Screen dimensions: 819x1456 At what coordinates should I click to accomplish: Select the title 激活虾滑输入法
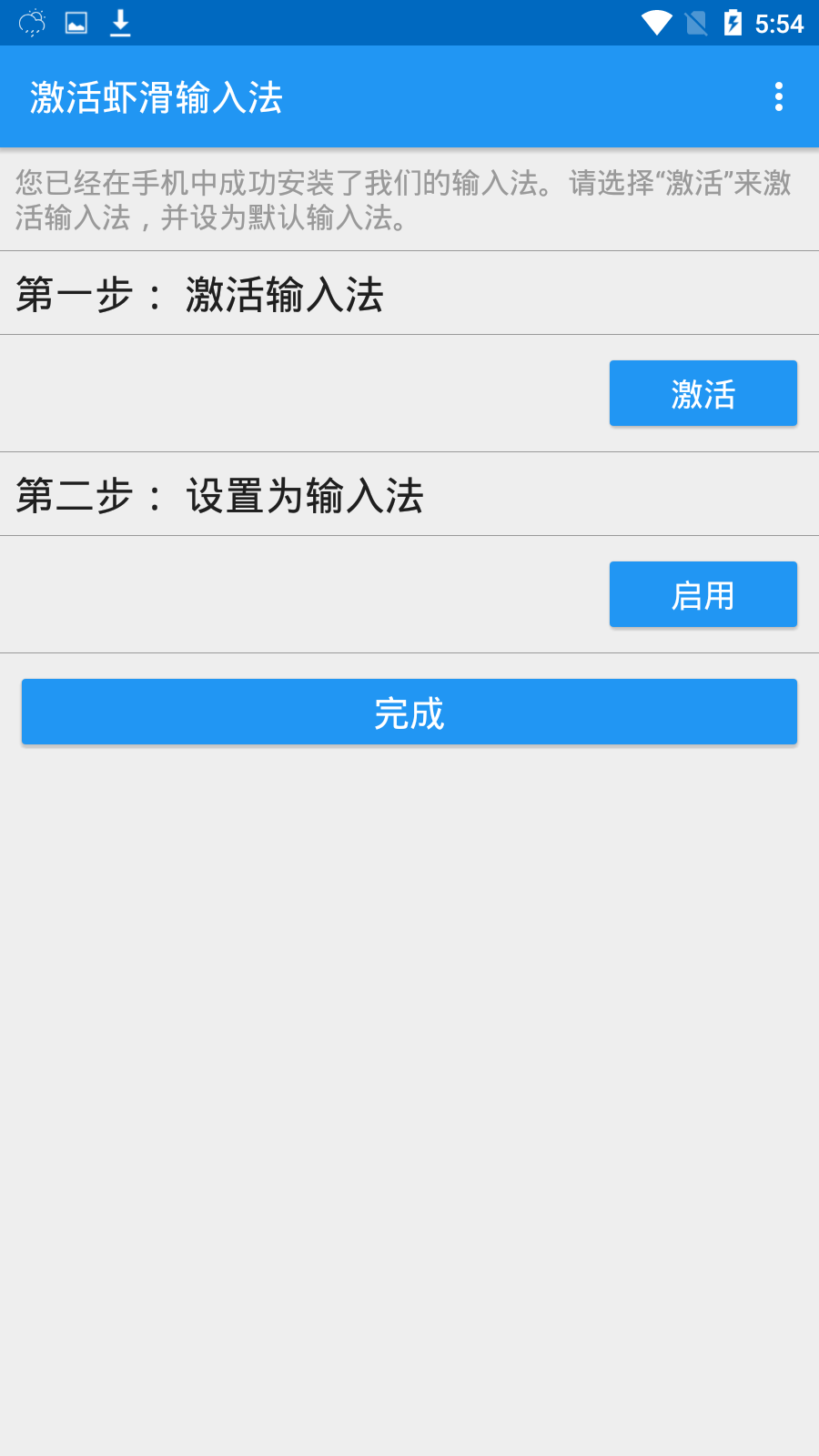tap(157, 96)
